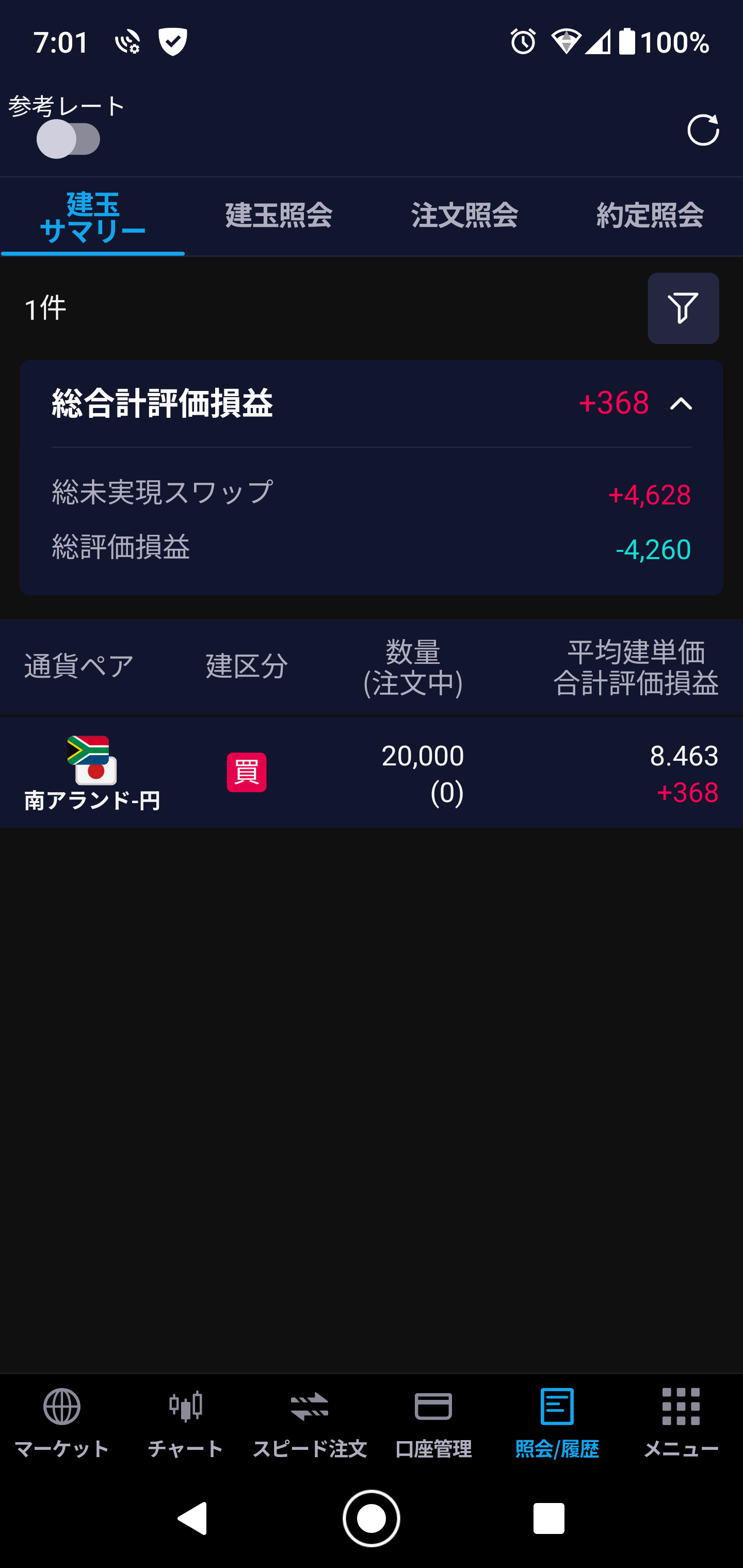
Task: Refresh the position data
Action: 703,130
